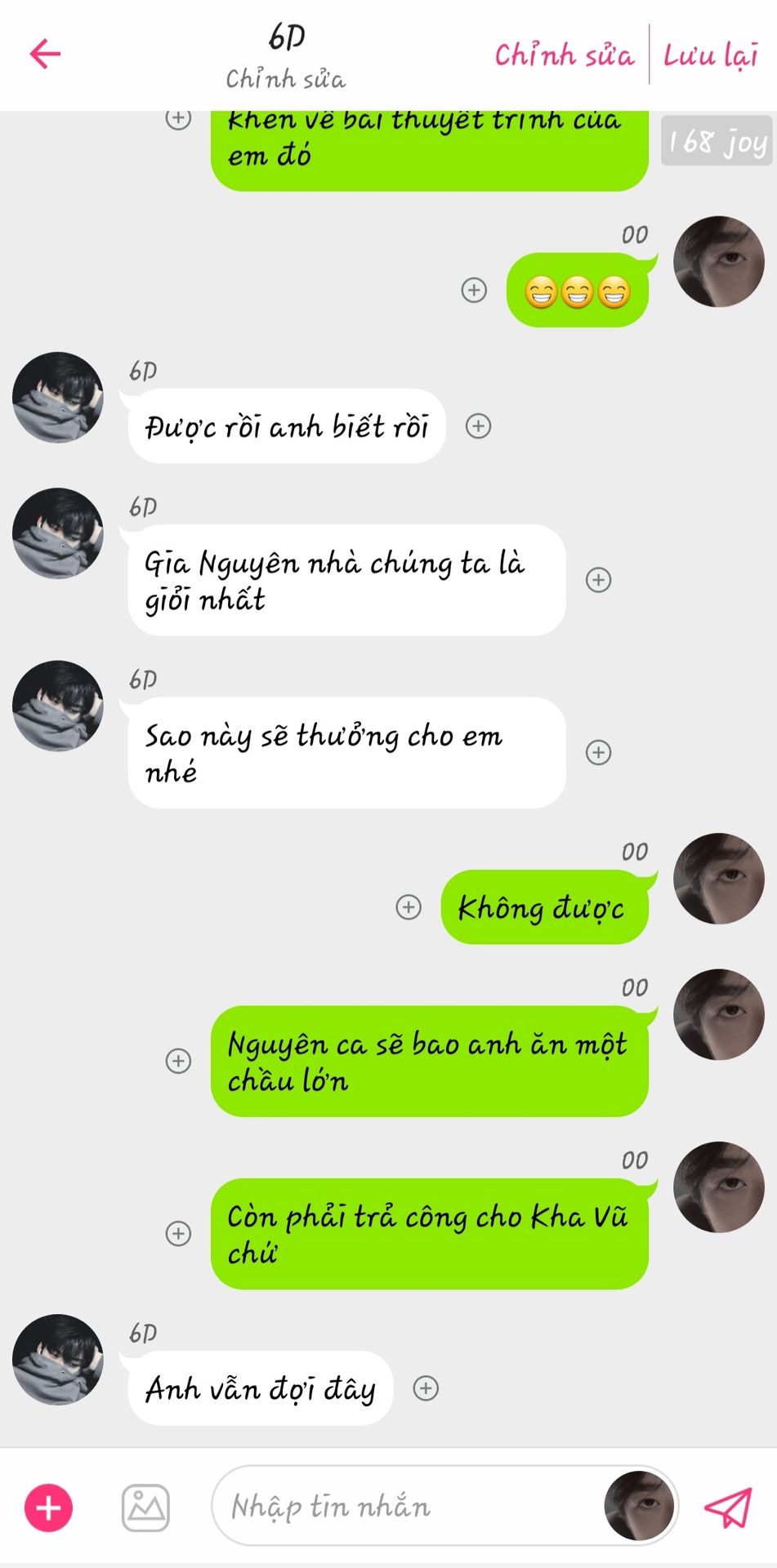The height and width of the screenshot is (1568, 777).
Task: Tap plus icon beside "Sao này sẽ thưởng"
Action: pyautogui.click(x=599, y=752)
